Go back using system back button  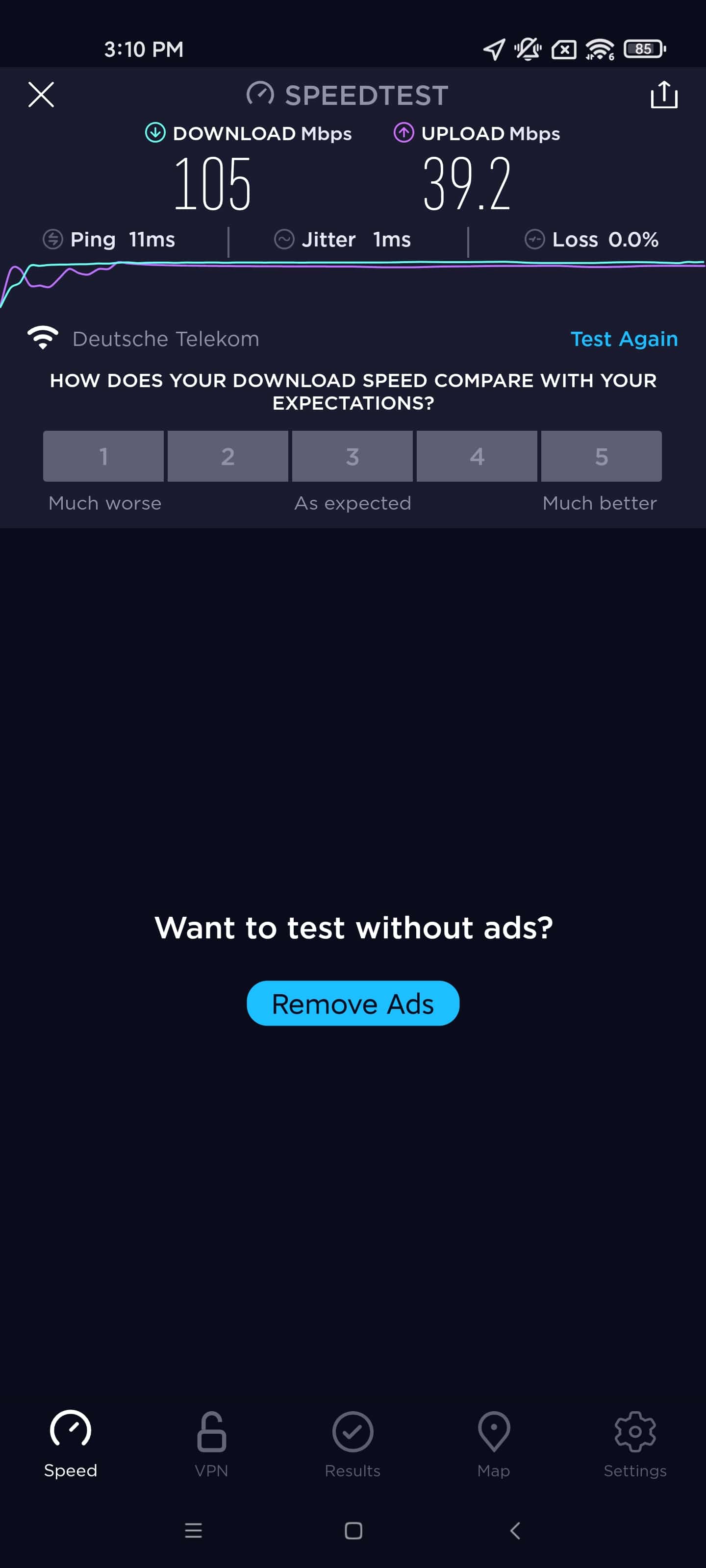click(x=515, y=1530)
